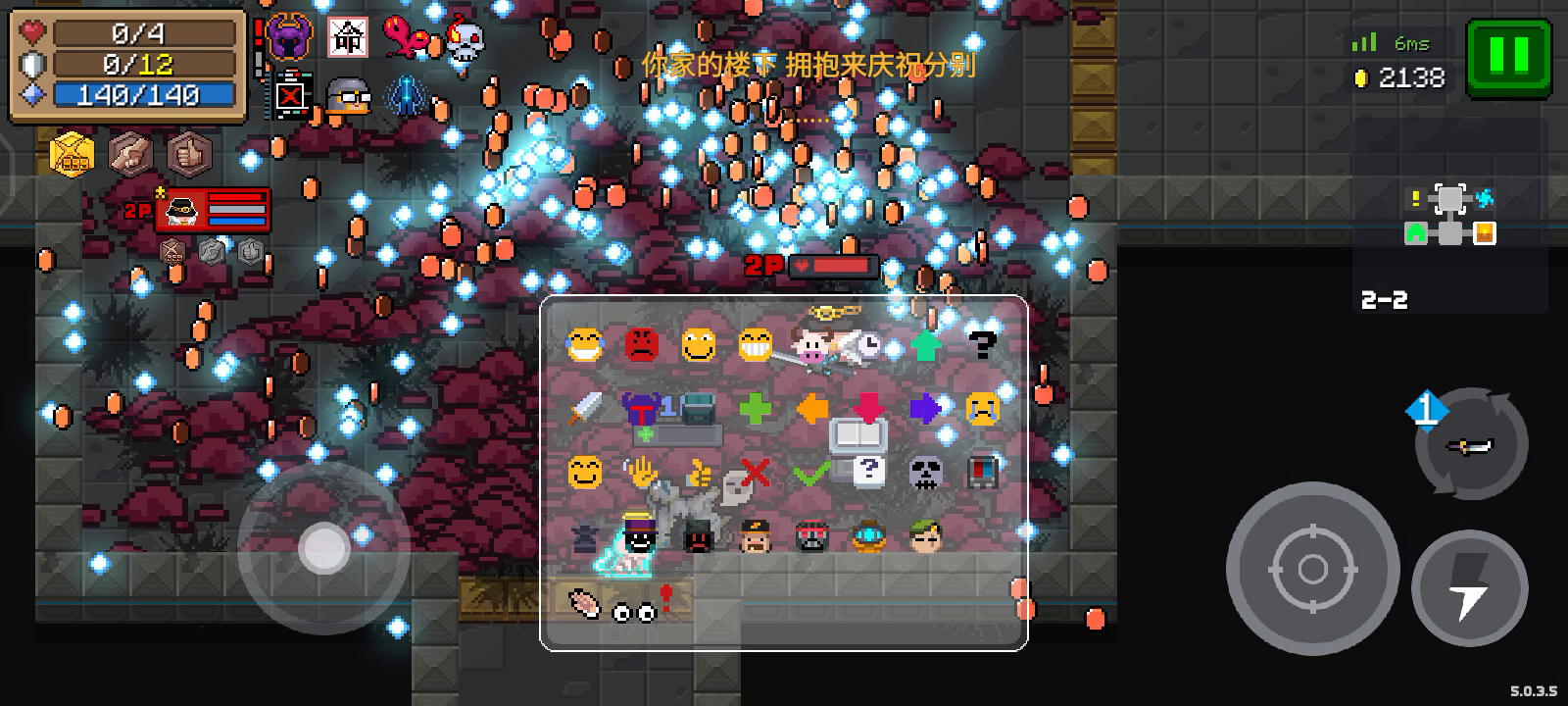Send the green checkmark emote
This screenshot has width=1568, height=706.
coord(811,474)
